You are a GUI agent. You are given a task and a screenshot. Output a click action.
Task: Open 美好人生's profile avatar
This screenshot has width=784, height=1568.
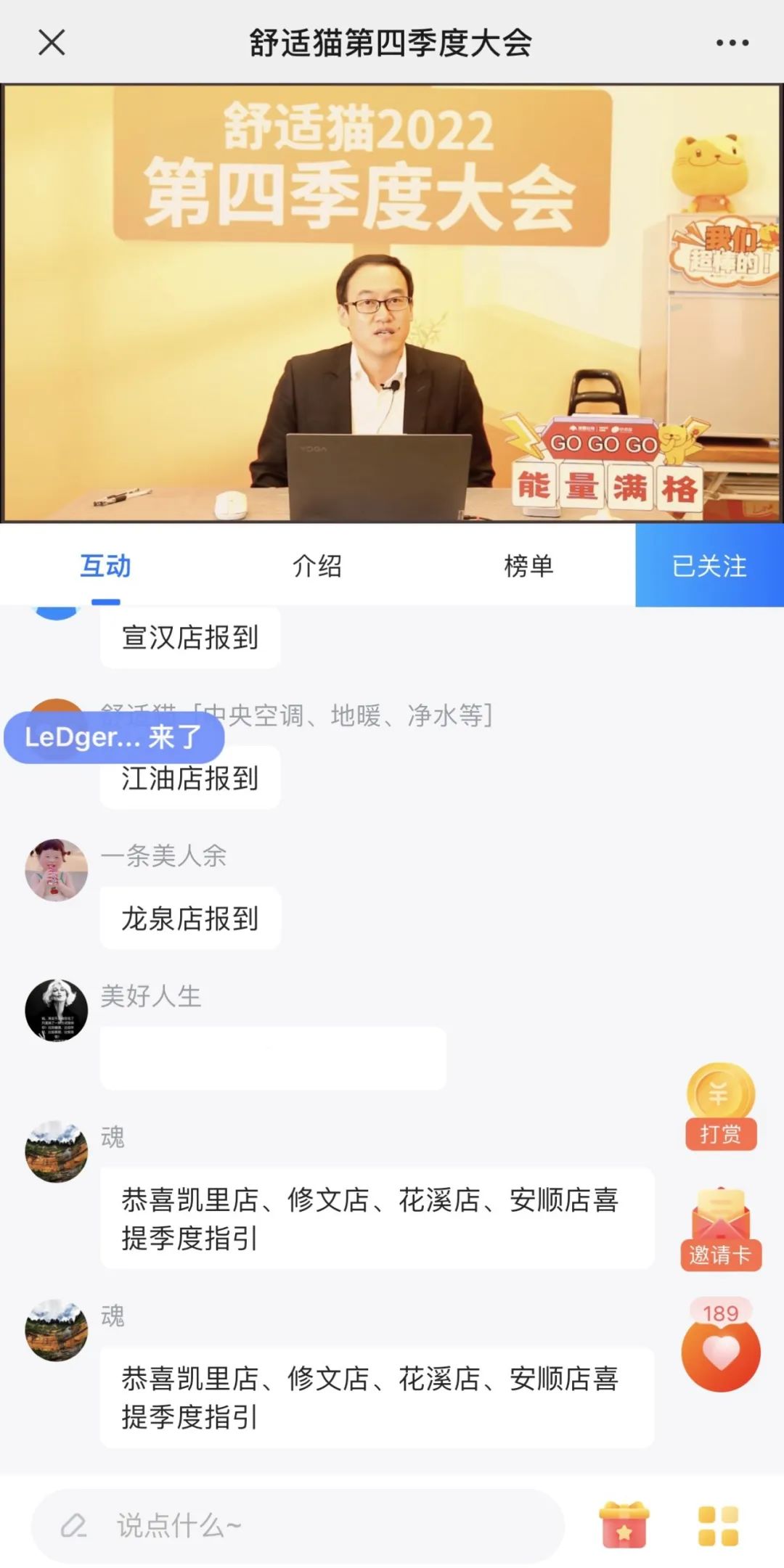coord(57,1010)
